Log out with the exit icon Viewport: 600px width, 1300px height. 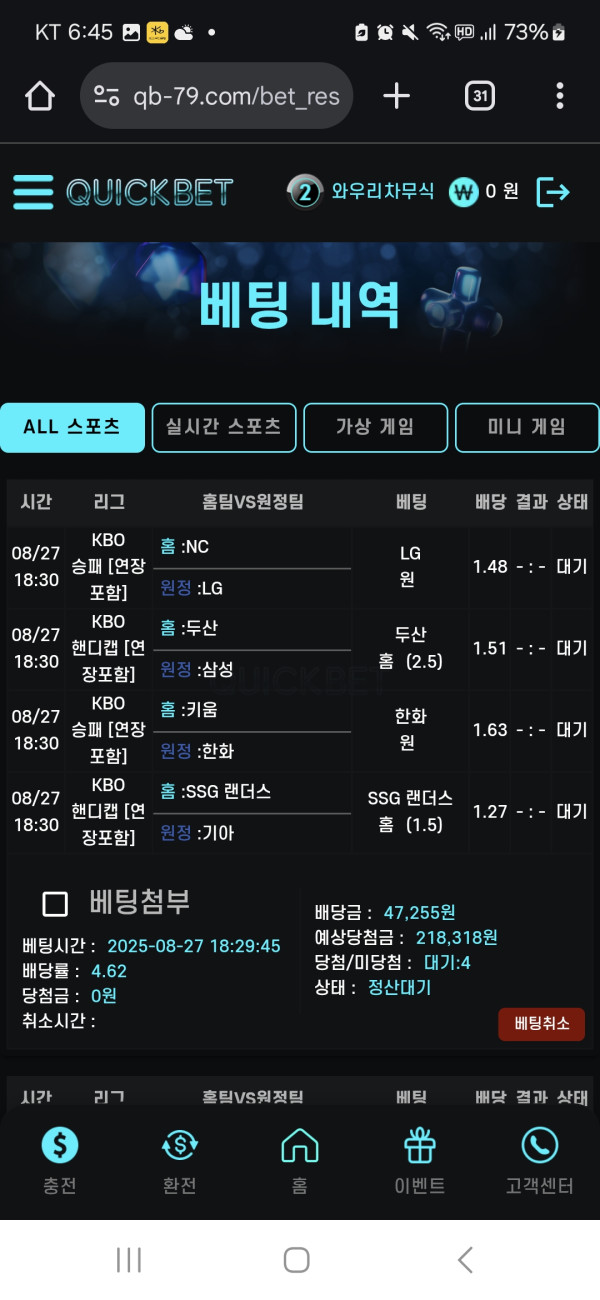pos(553,192)
